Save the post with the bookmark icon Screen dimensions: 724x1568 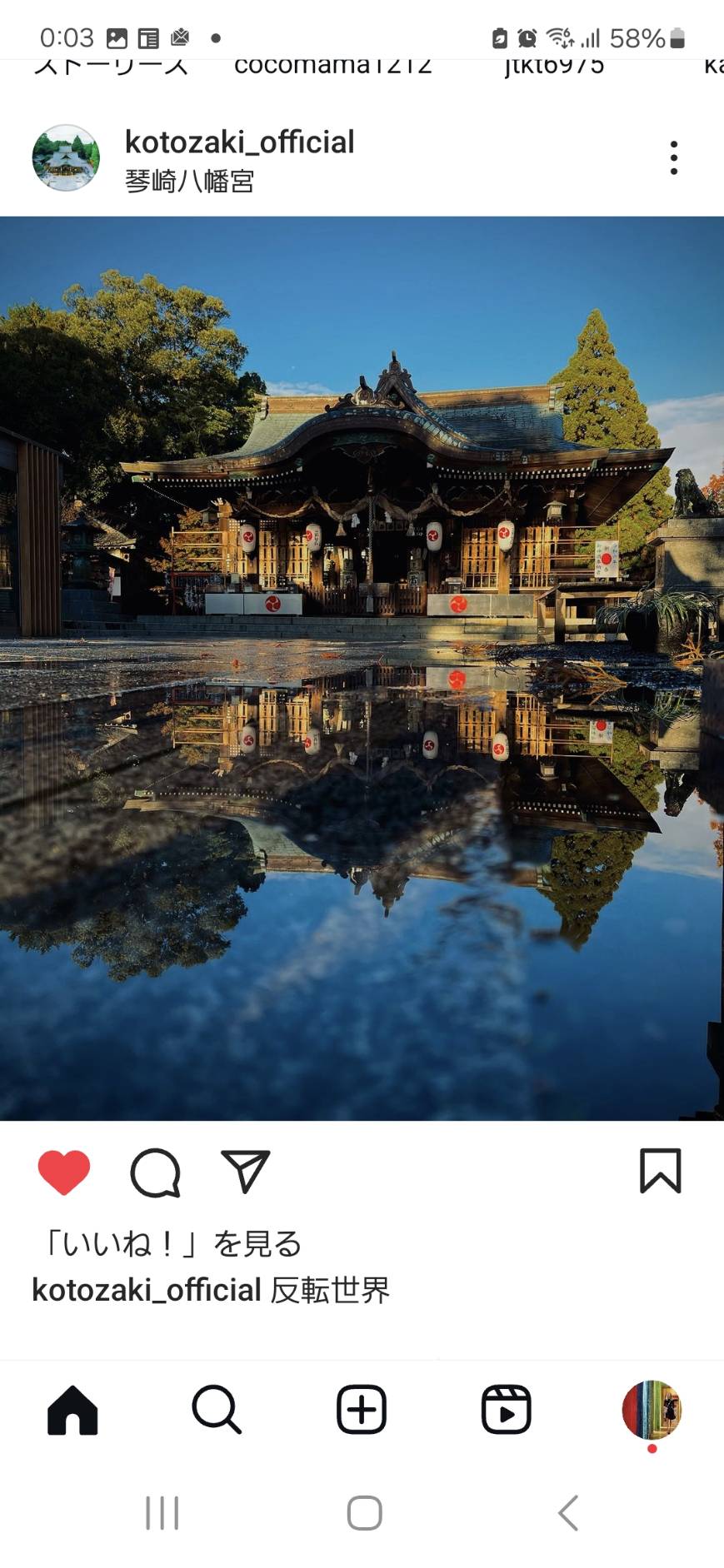(661, 1171)
